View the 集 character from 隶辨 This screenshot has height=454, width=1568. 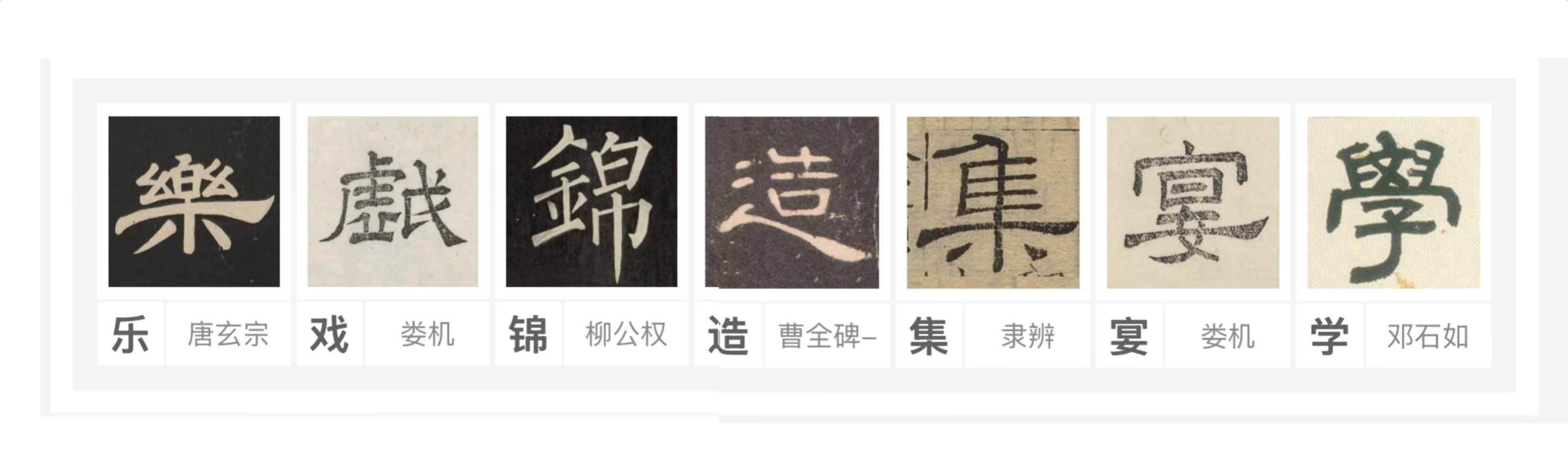pyautogui.click(x=993, y=202)
